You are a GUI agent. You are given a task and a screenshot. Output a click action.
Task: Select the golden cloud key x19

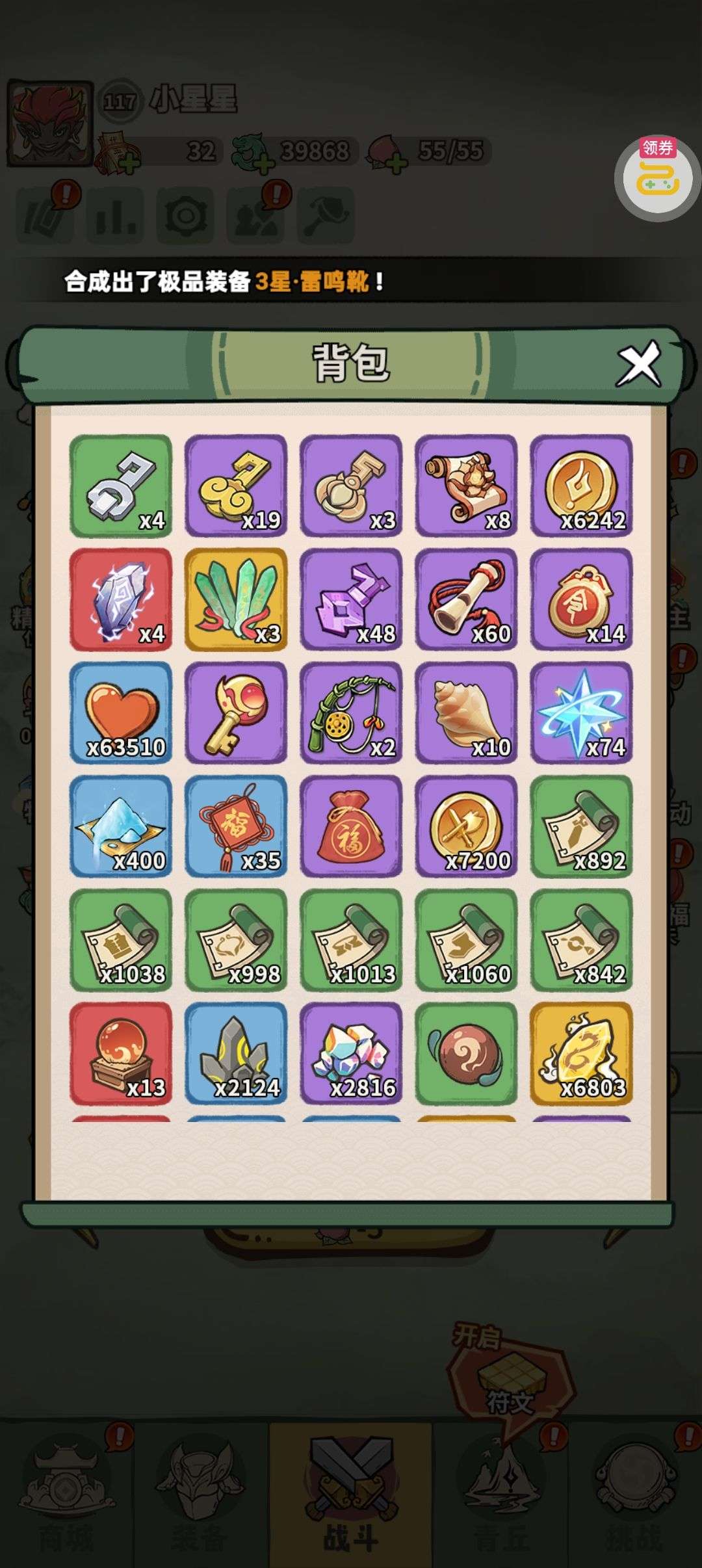click(x=236, y=486)
